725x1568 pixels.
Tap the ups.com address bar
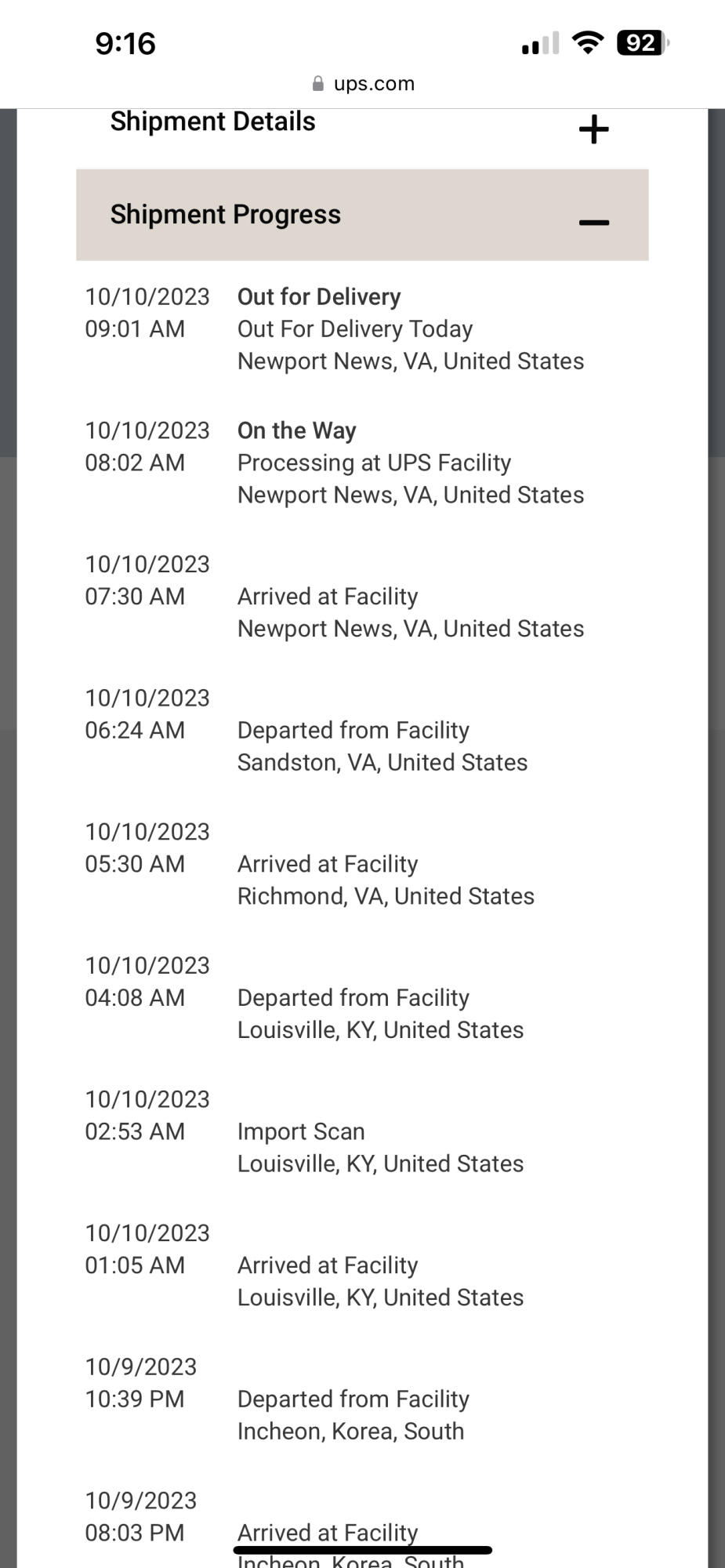point(363,84)
